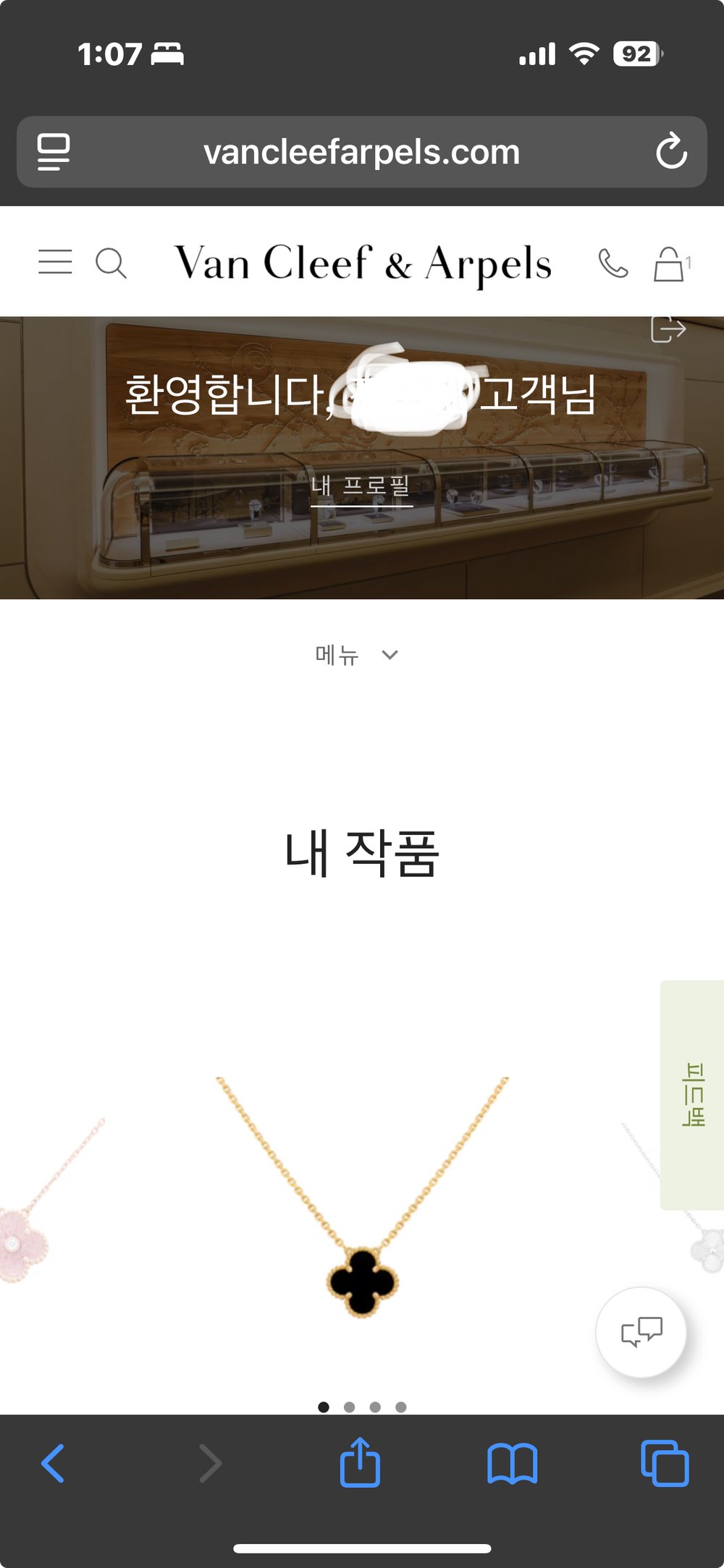
Task: Reload the page in the address bar
Action: (671, 151)
